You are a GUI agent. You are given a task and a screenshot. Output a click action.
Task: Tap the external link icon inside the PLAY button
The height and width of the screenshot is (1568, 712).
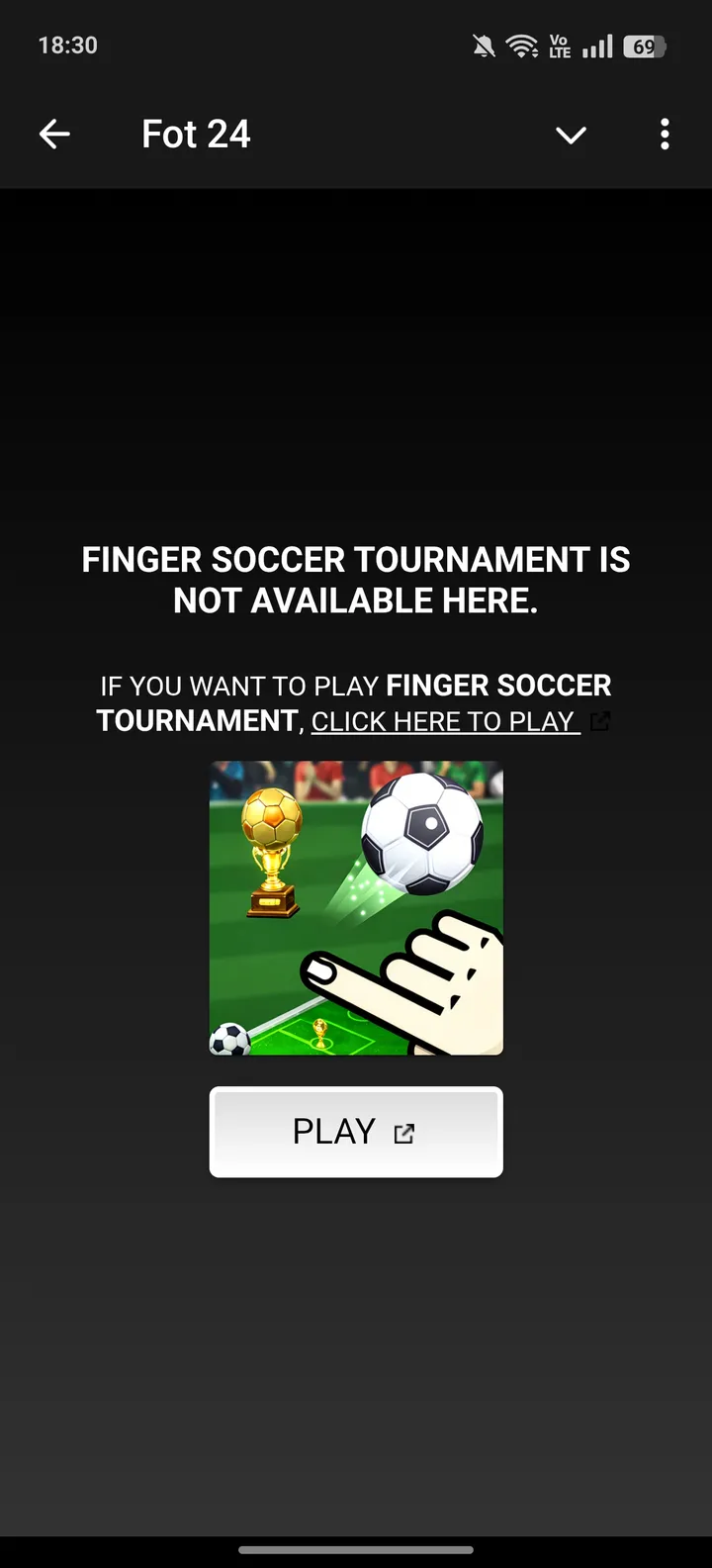pos(403,1135)
